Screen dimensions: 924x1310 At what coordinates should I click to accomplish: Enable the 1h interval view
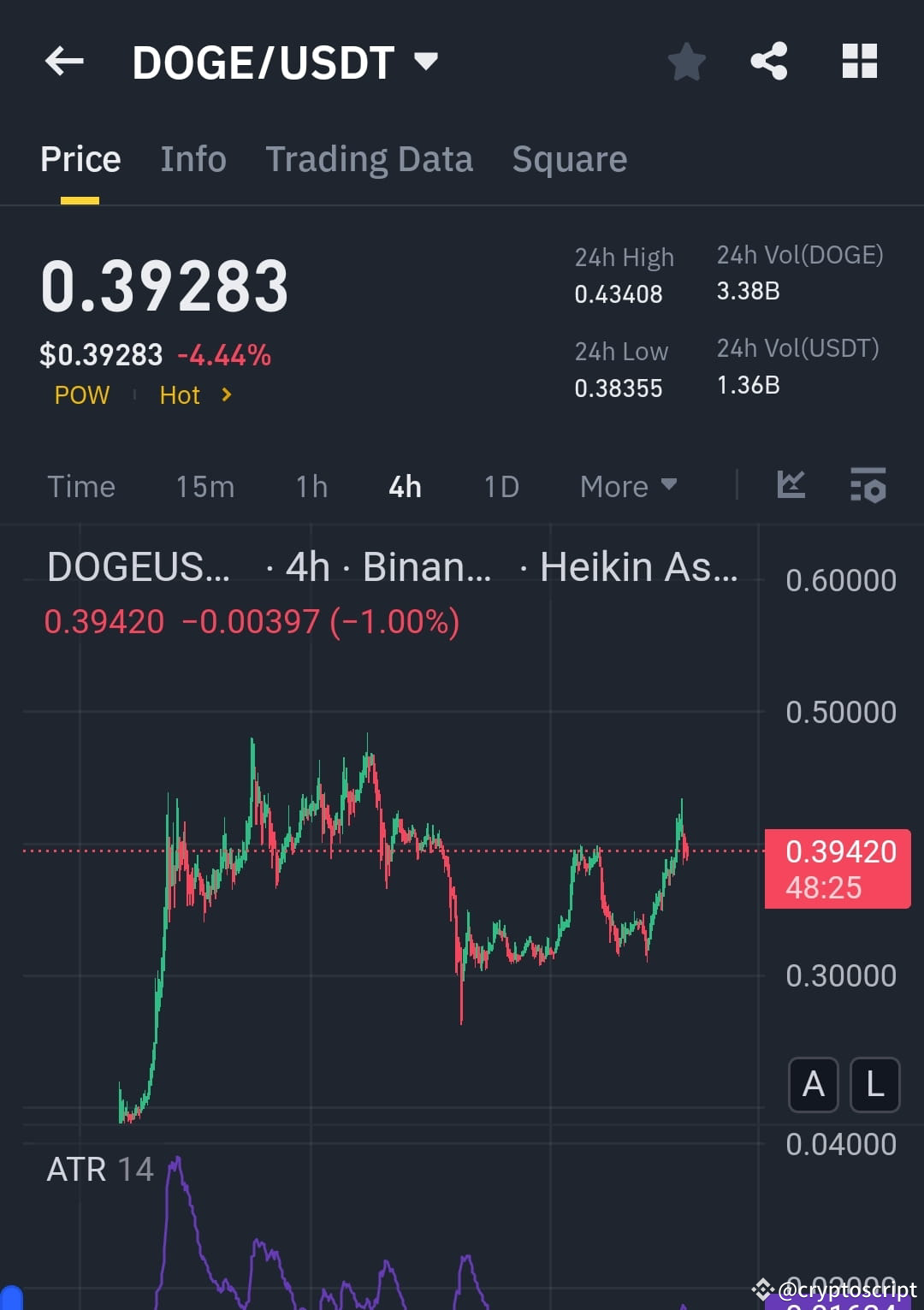310,486
